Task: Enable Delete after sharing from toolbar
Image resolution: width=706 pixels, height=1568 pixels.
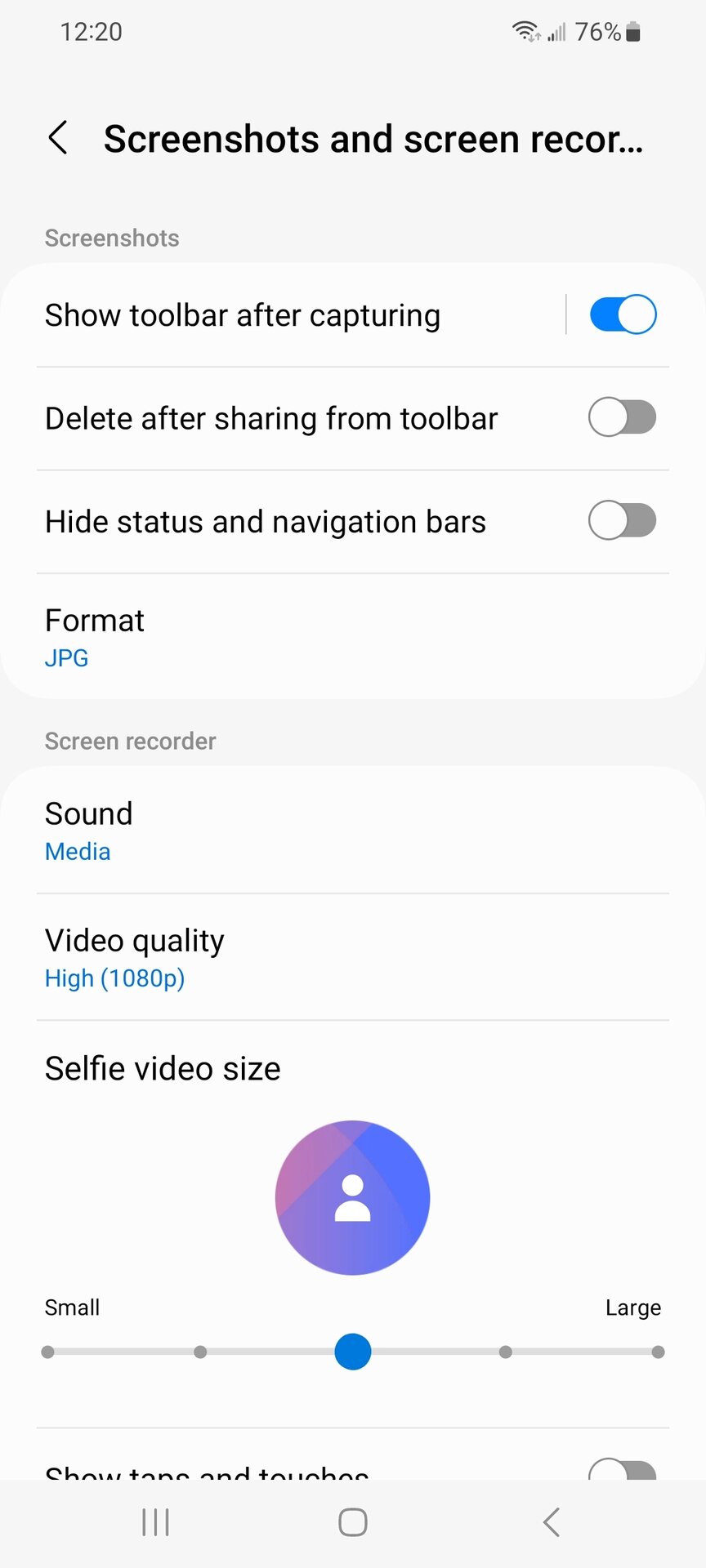Action: tap(623, 418)
